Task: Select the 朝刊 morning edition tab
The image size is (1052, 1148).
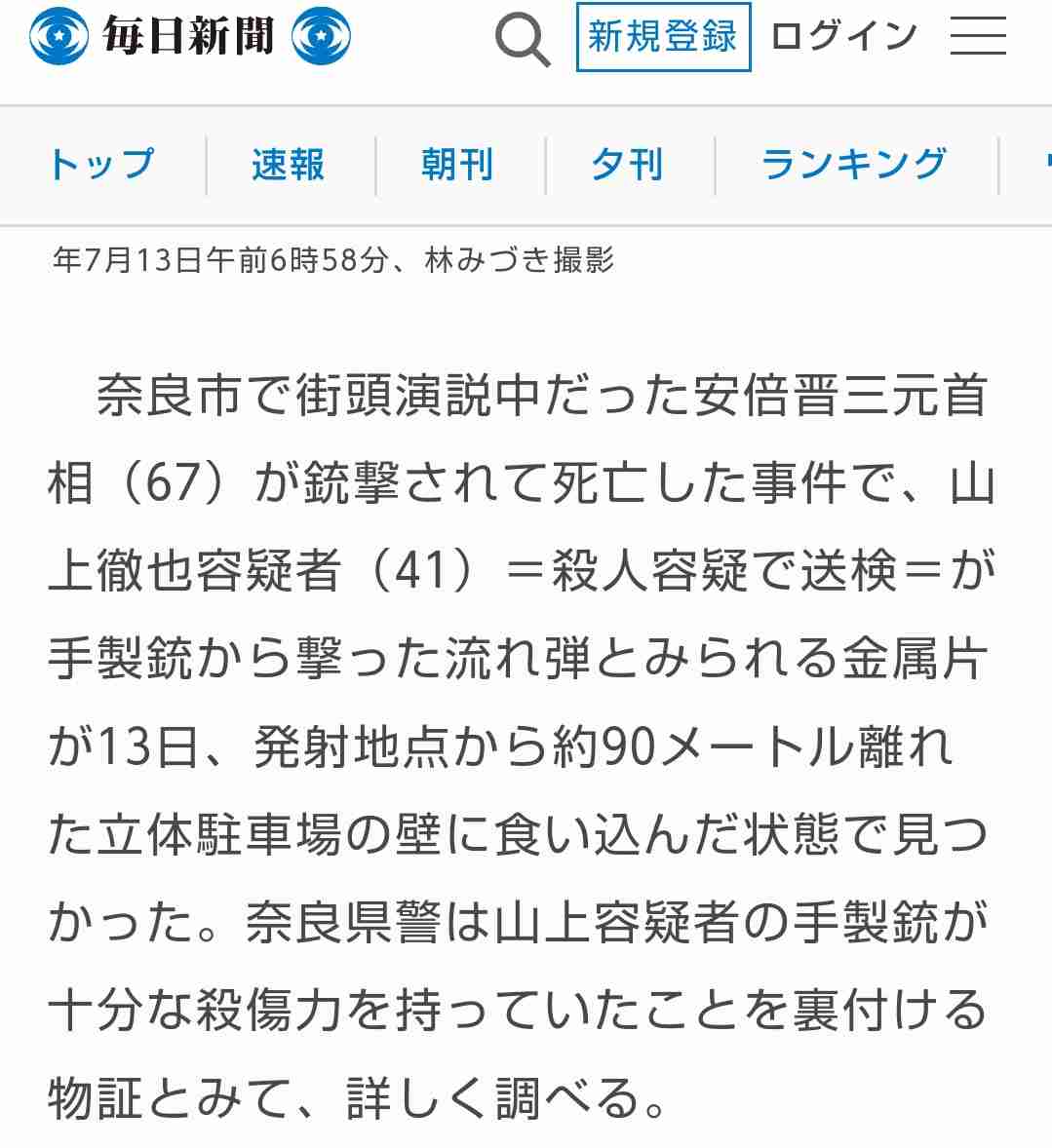Action: point(458,164)
